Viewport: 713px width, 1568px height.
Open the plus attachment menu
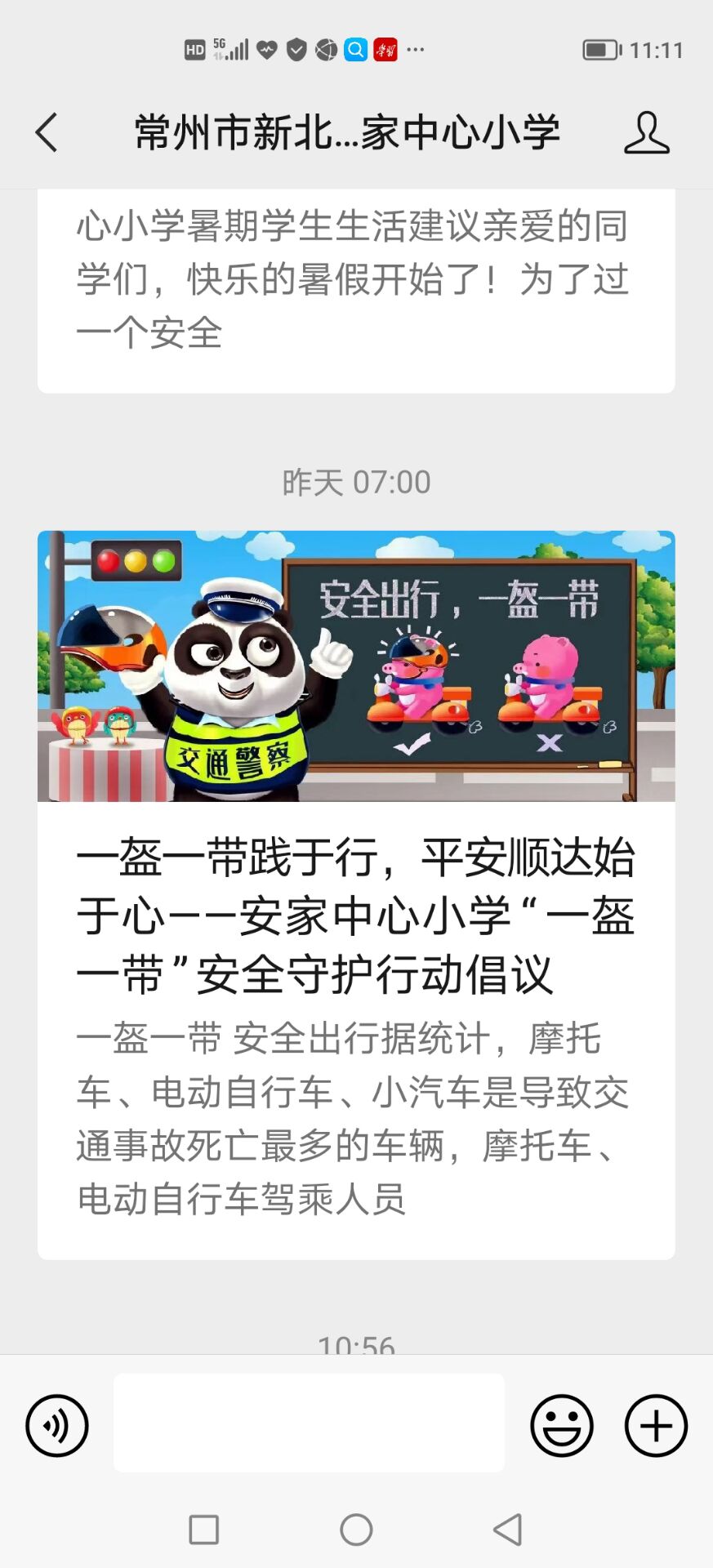[656, 1426]
